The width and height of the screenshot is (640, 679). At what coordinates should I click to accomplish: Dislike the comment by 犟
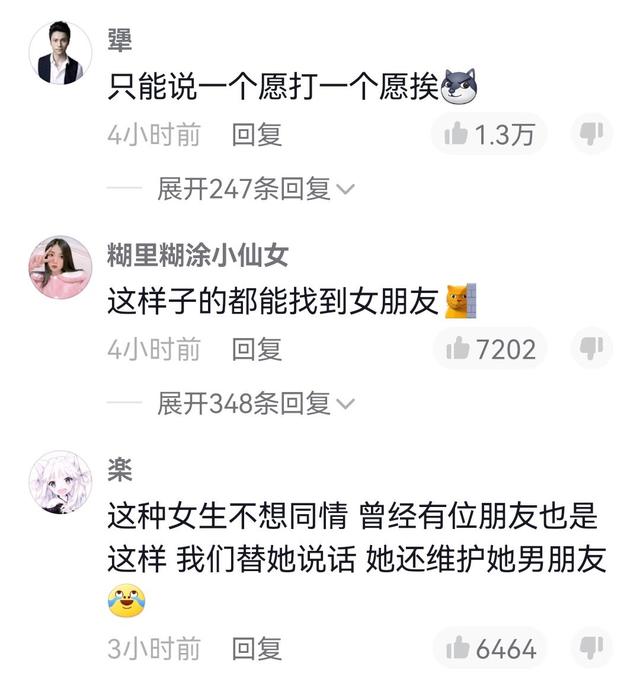[592, 134]
